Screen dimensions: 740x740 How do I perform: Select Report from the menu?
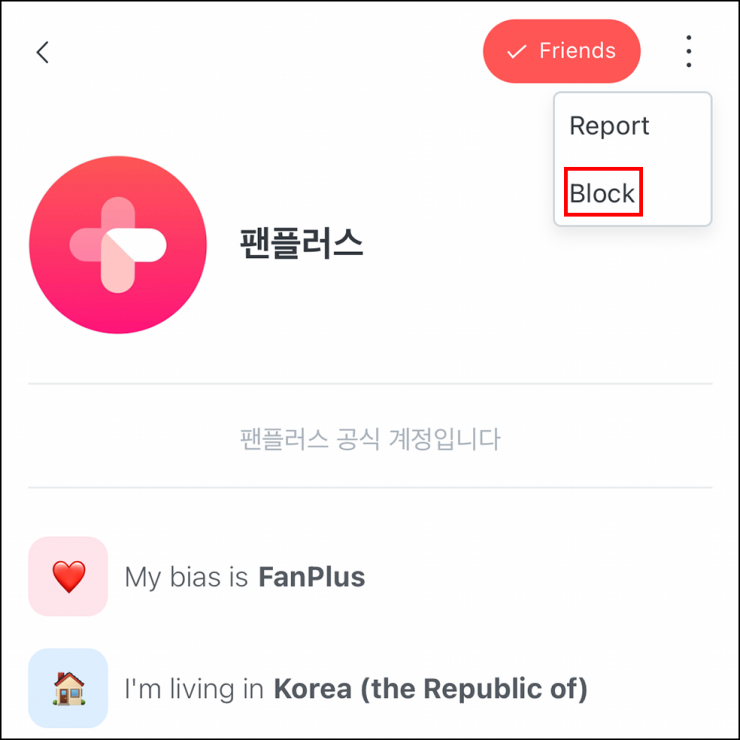tap(609, 126)
